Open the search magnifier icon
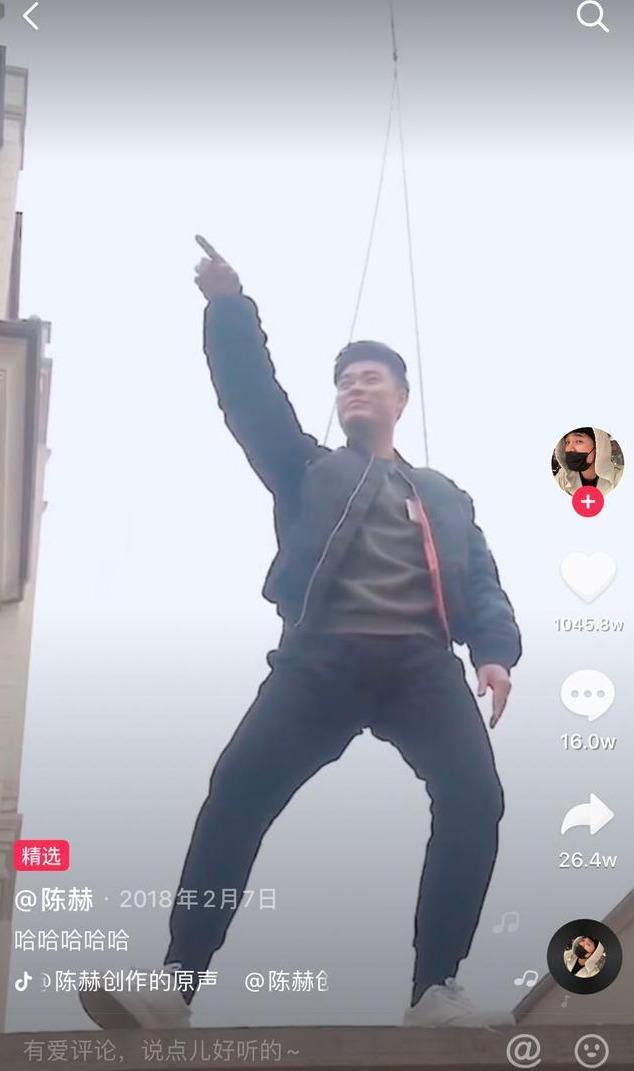 592,16
